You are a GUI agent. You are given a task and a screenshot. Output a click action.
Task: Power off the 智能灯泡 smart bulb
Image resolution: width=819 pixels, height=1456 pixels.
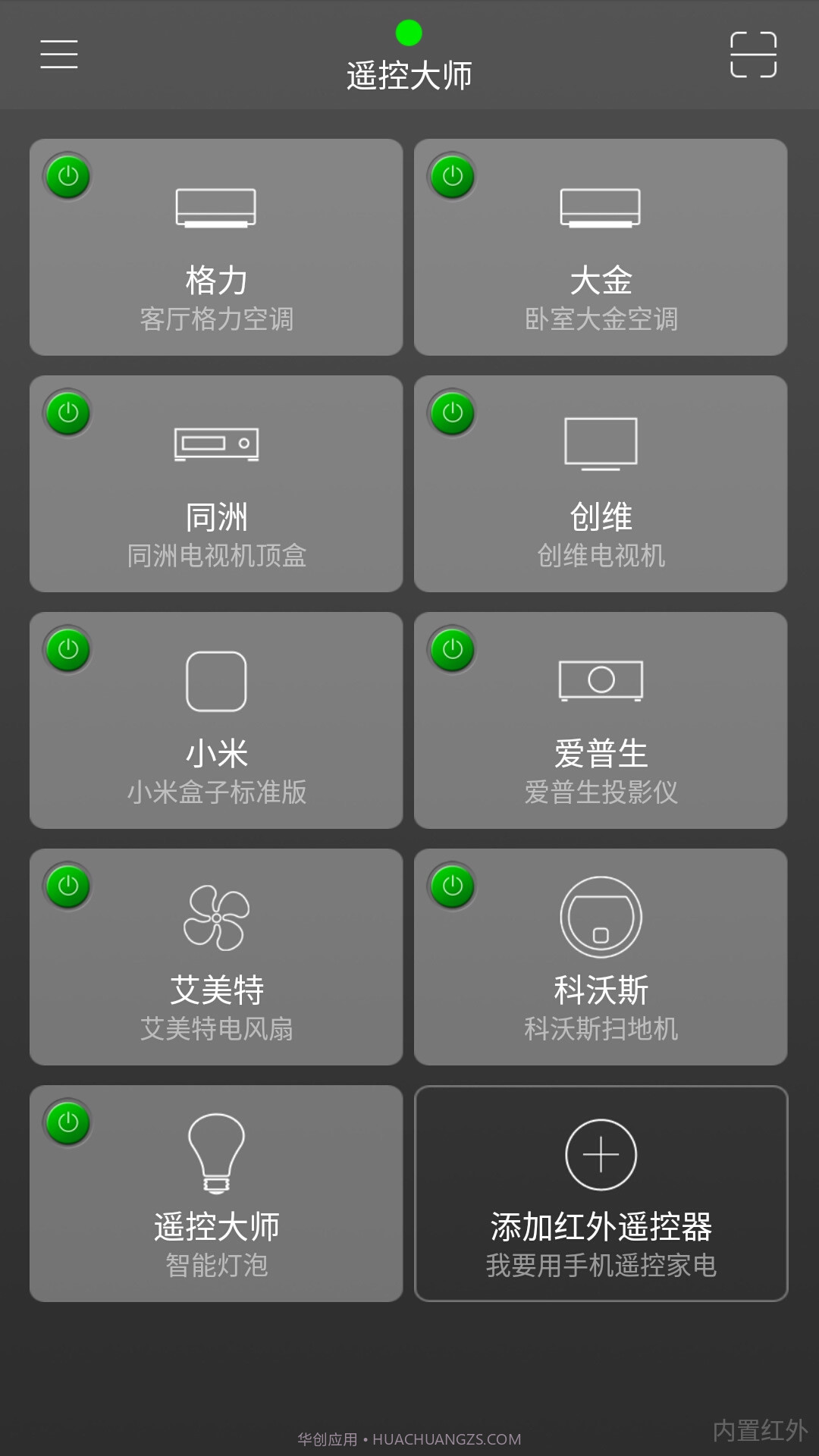67,1122
